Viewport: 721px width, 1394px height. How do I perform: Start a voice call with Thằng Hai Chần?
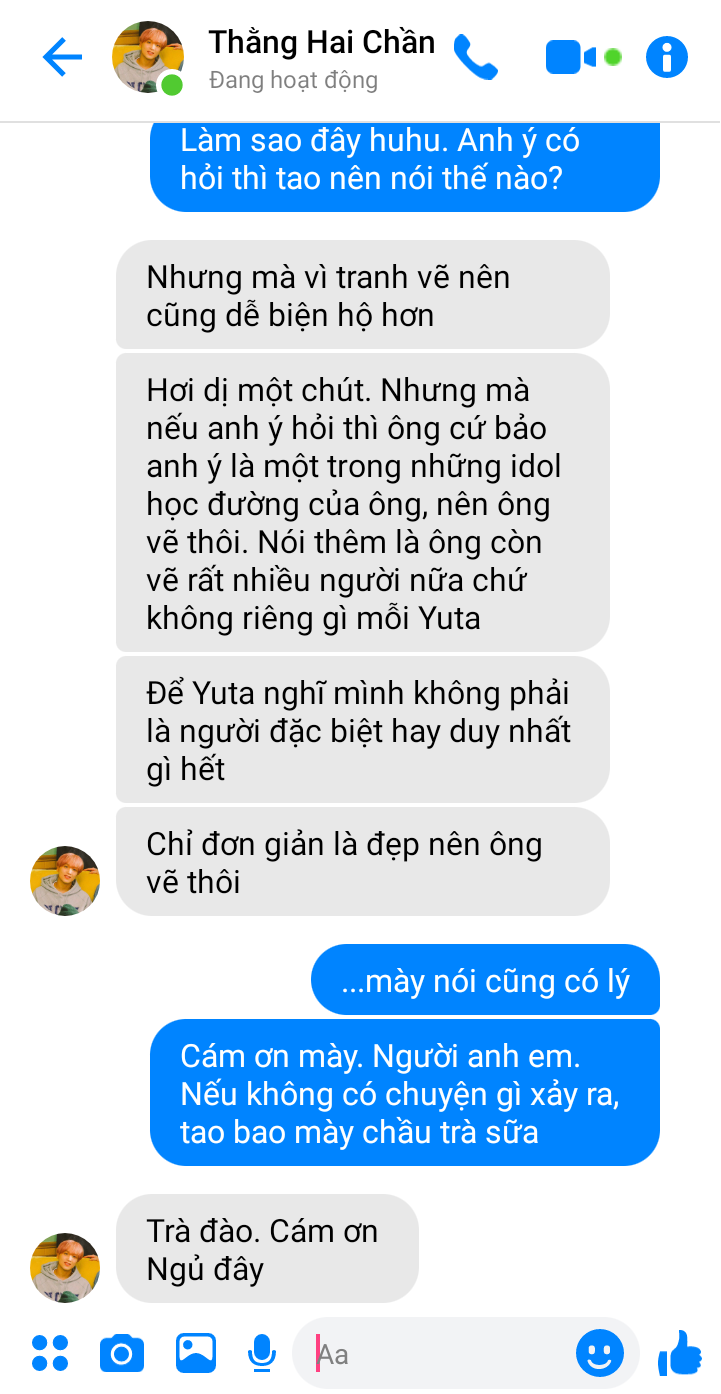coord(475,57)
